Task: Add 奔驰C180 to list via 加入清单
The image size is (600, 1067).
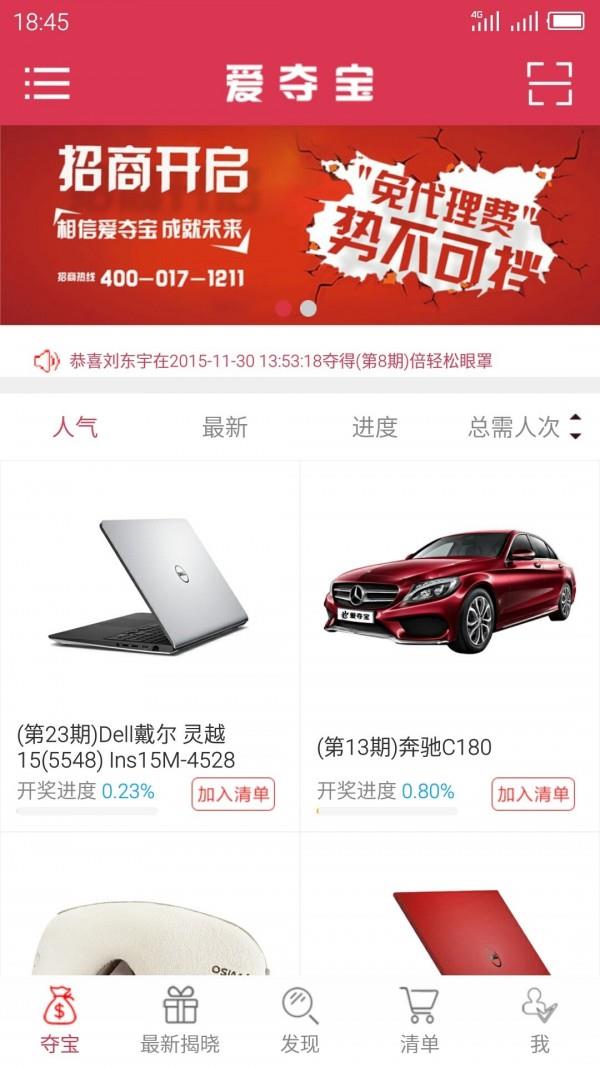Action: click(x=533, y=795)
